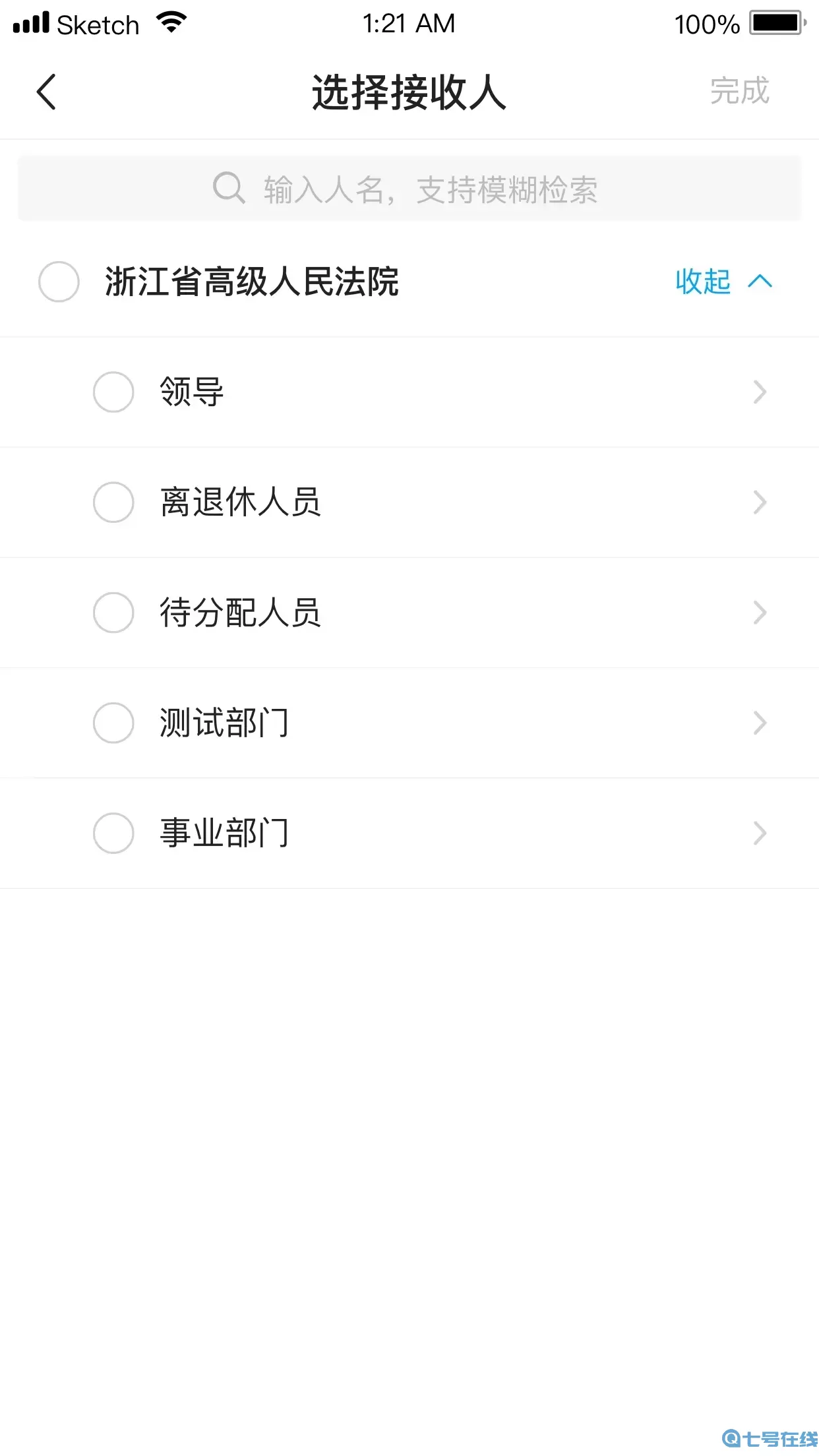The height and width of the screenshot is (1456, 819).
Task: Tap the magnifier icon in the search bar
Action: pos(229,189)
